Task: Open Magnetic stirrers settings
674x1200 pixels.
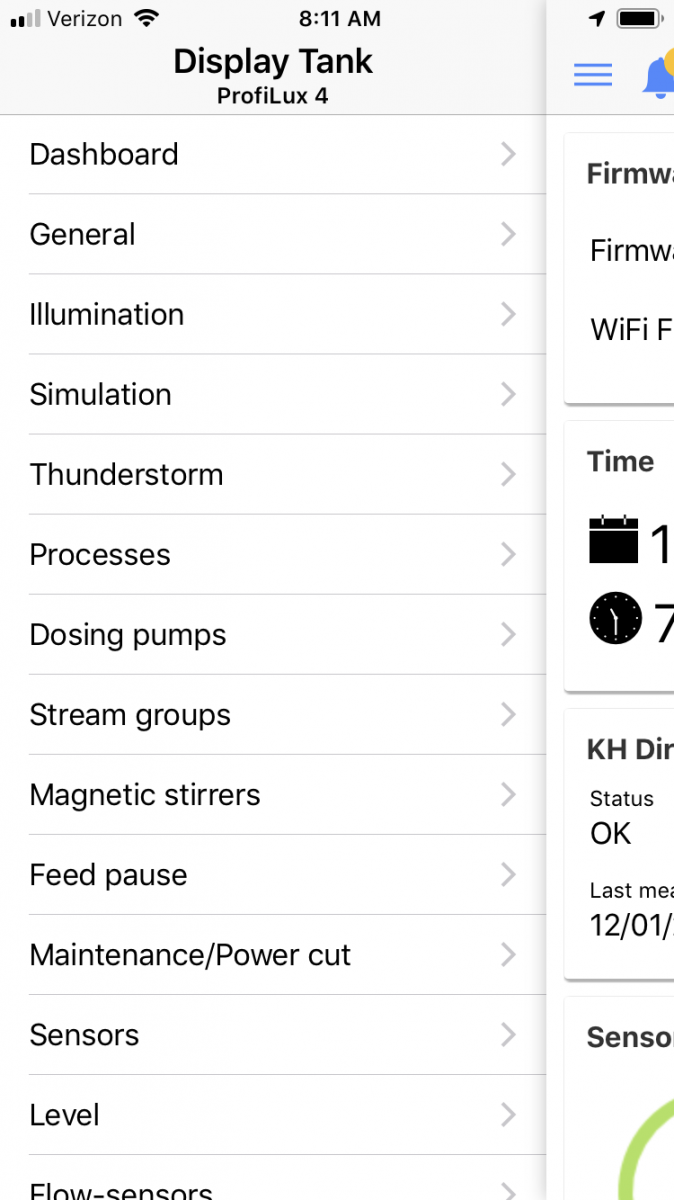Action: (x=272, y=794)
